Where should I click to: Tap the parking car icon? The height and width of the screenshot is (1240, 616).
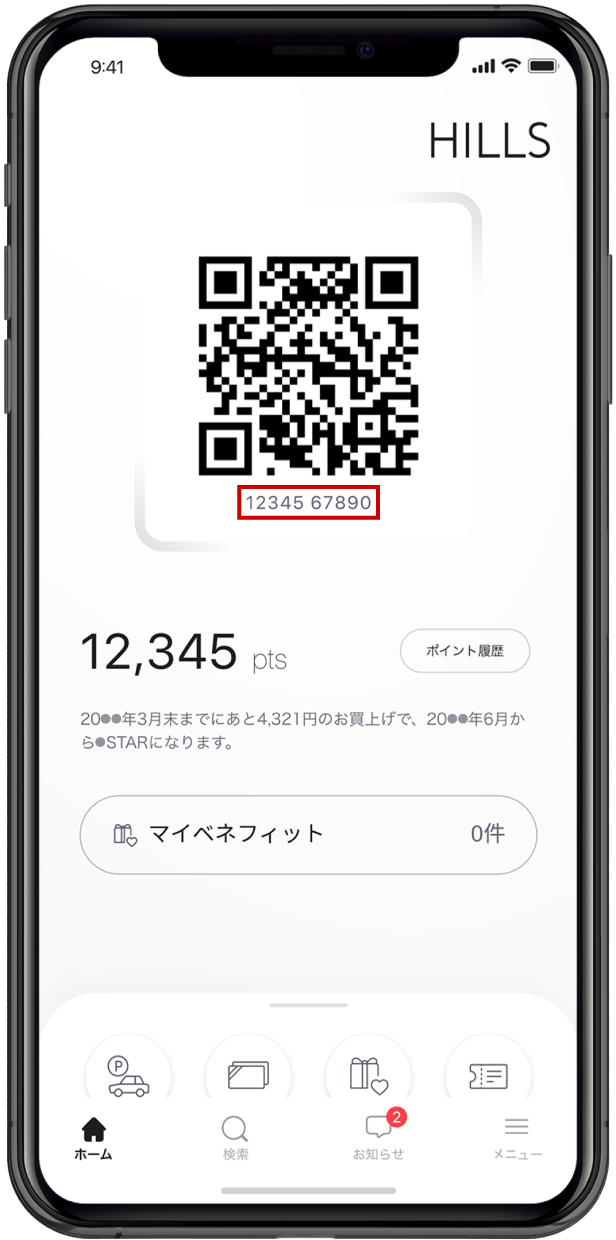(128, 1074)
